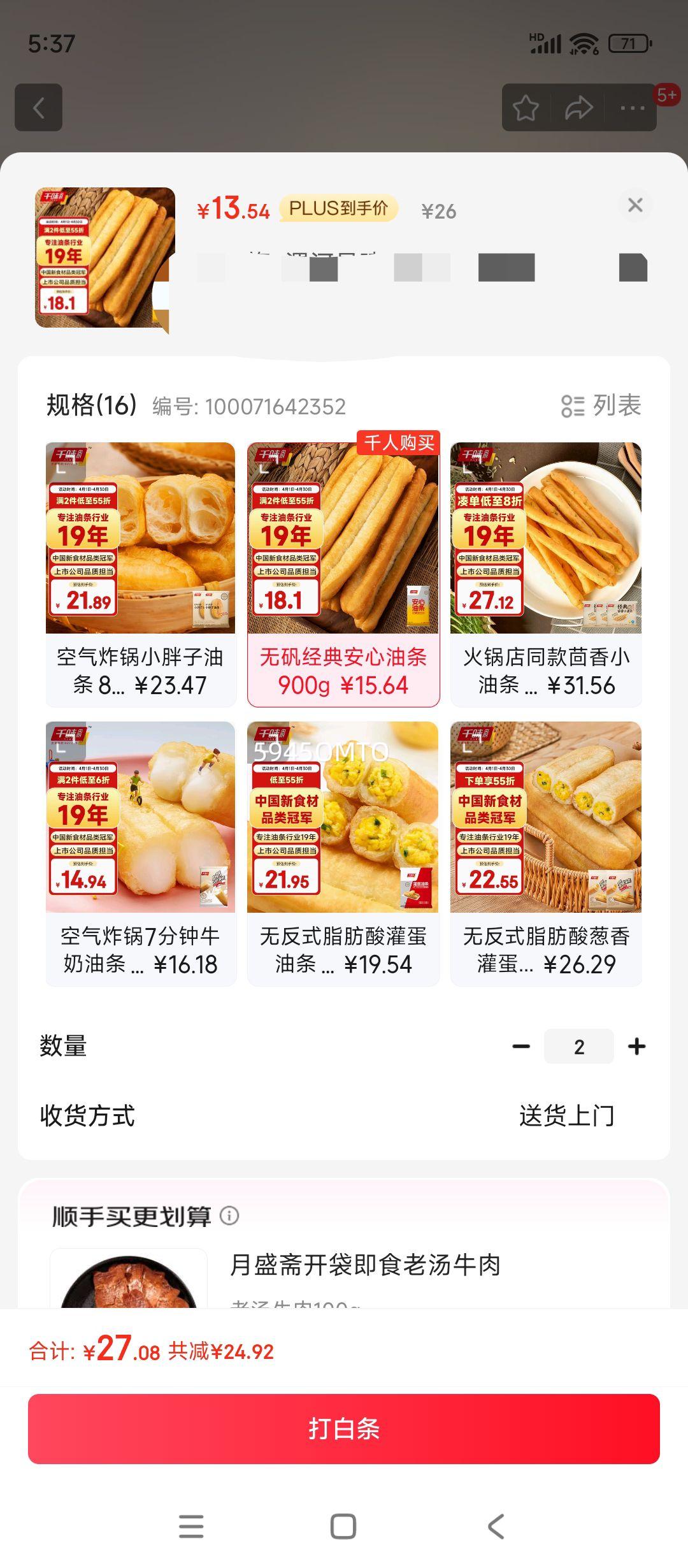Select the 无矾经典安心油条 900g spec
The image size is (688, 1568).
[342, 567]
